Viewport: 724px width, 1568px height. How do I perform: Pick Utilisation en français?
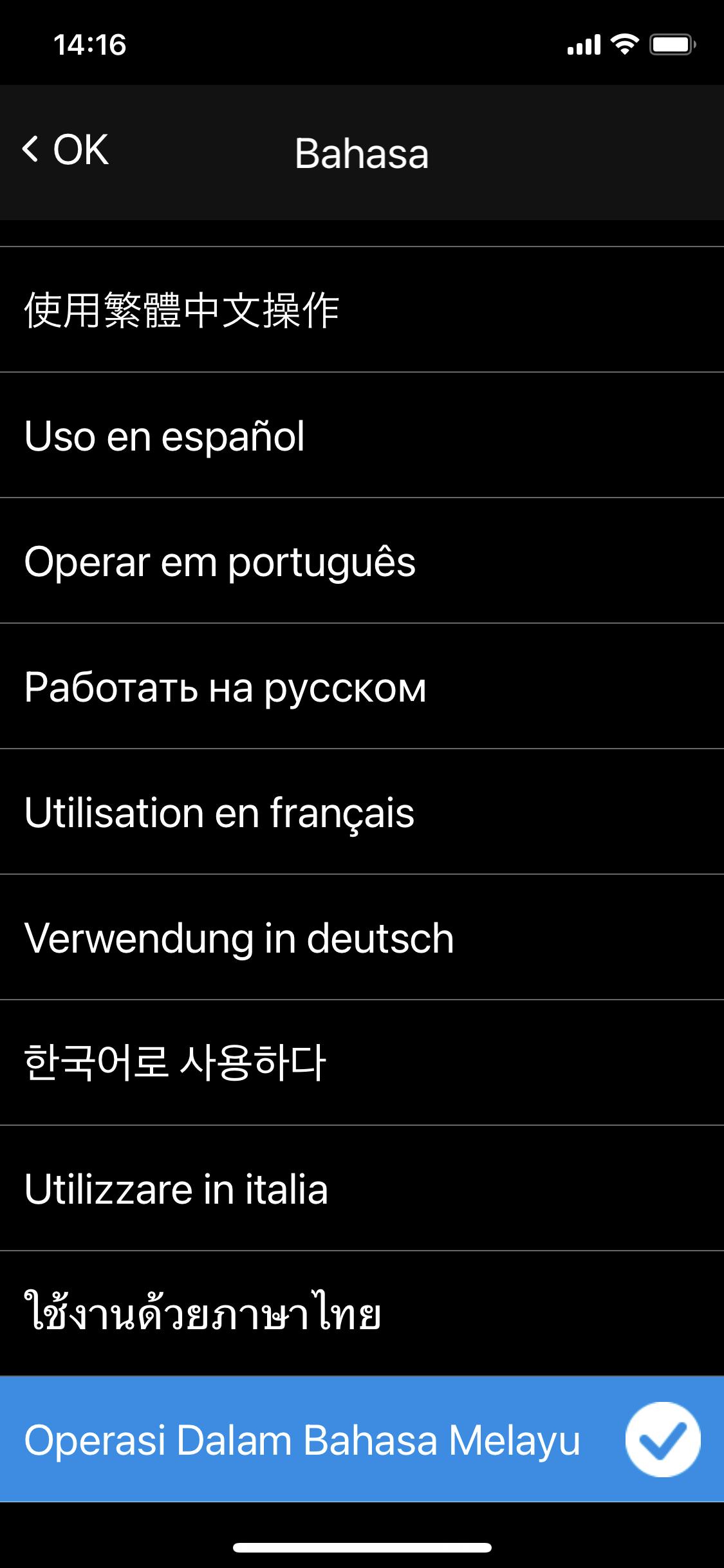(362, 812)
